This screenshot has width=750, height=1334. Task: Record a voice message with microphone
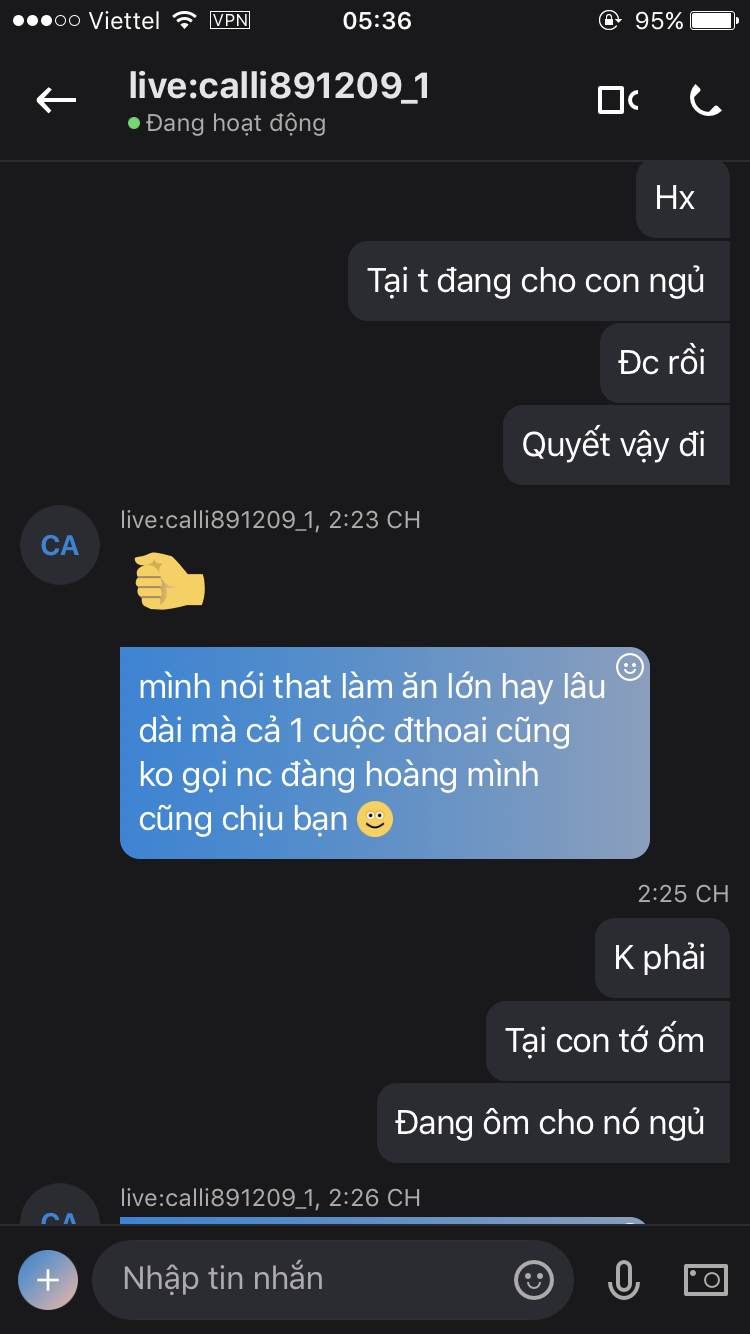623,1279
